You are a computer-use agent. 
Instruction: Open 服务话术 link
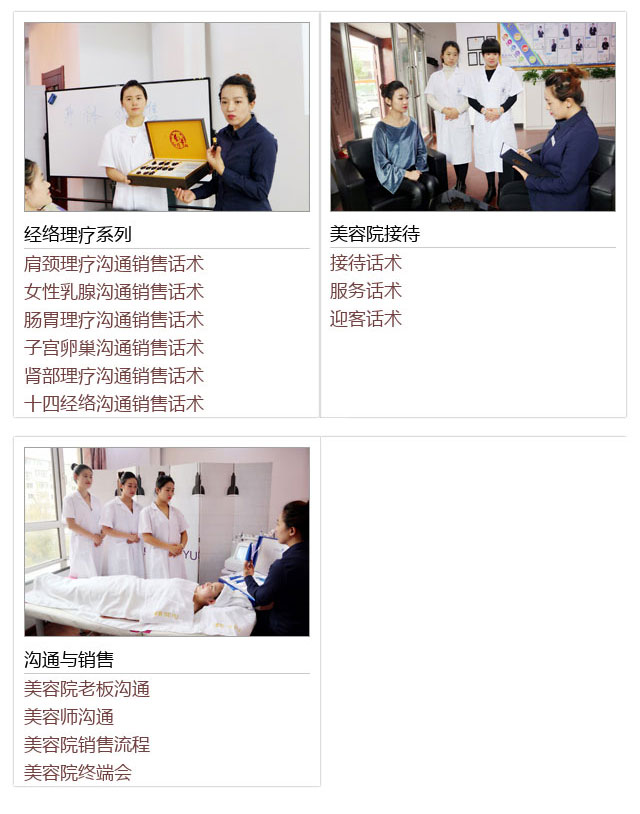(x=366, y=291)
